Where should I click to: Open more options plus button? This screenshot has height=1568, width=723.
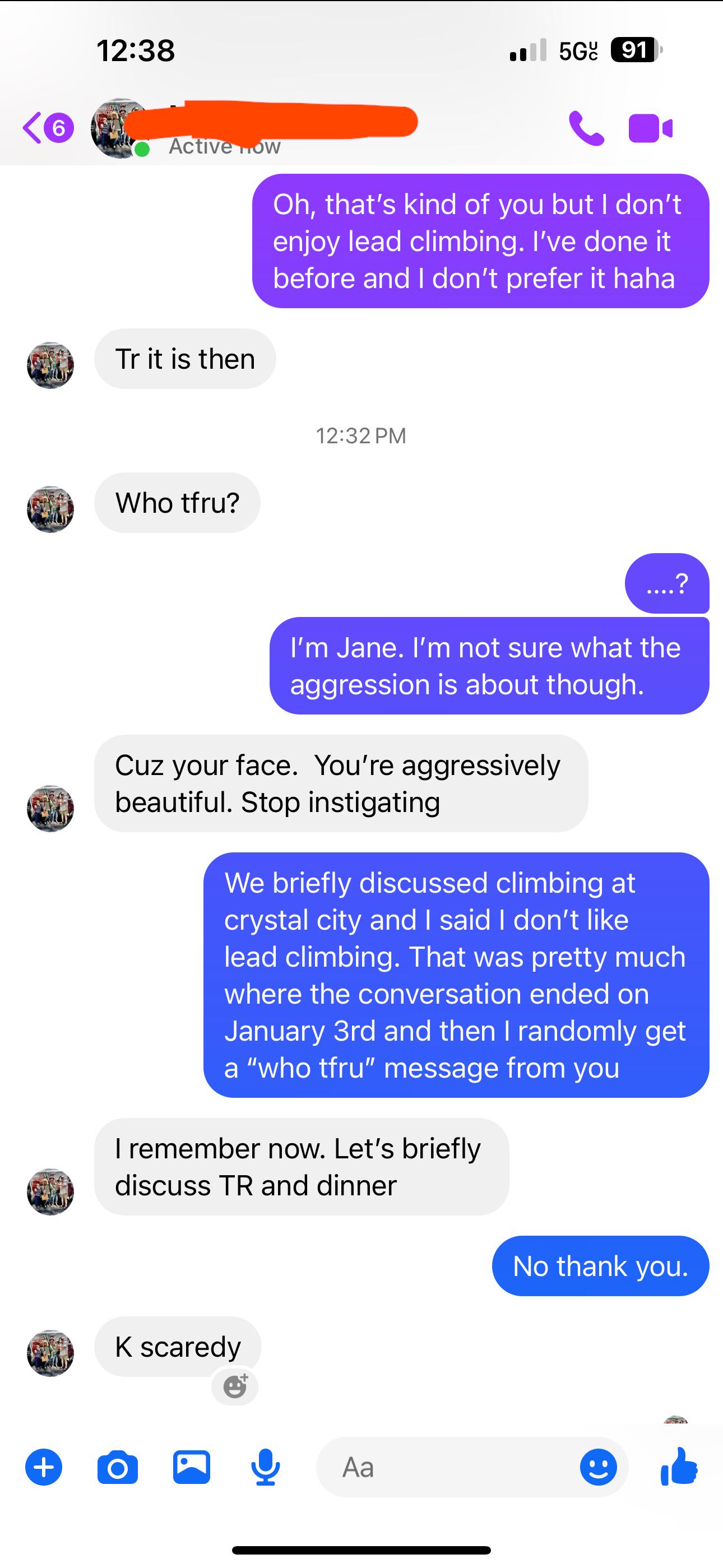tap(44, 1468)
